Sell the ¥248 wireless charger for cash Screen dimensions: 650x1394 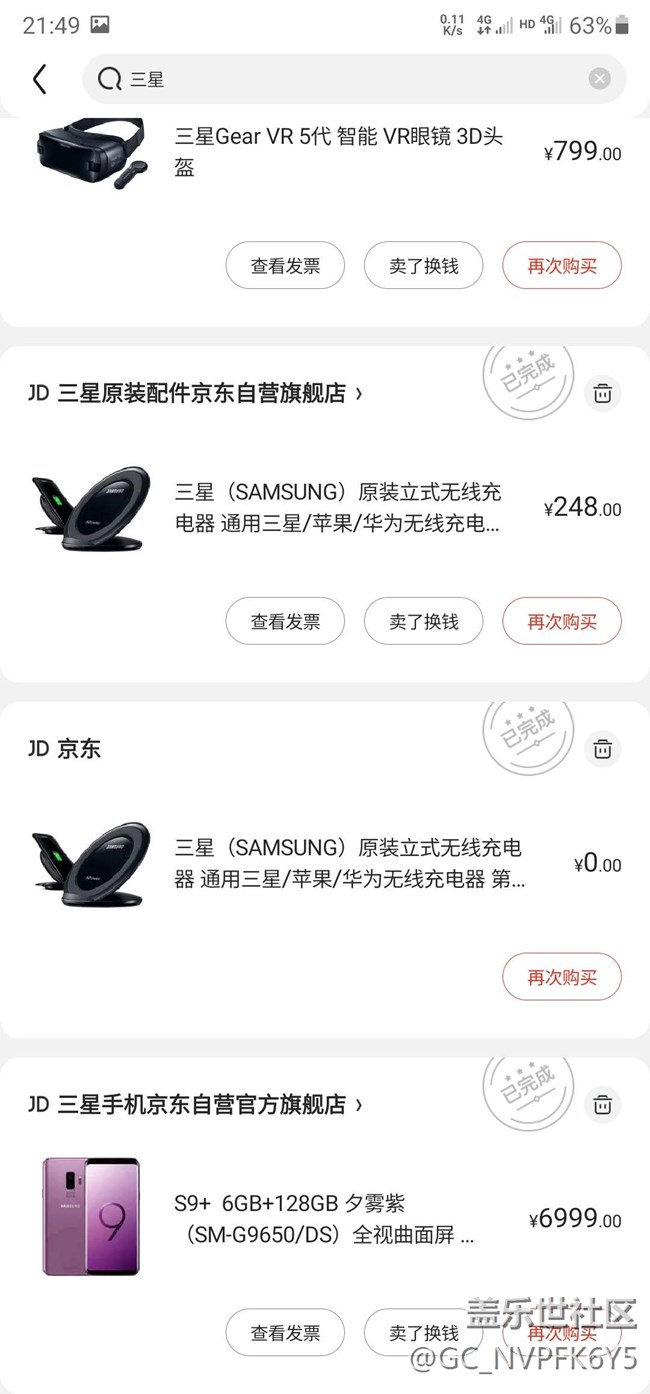[424, 621]
